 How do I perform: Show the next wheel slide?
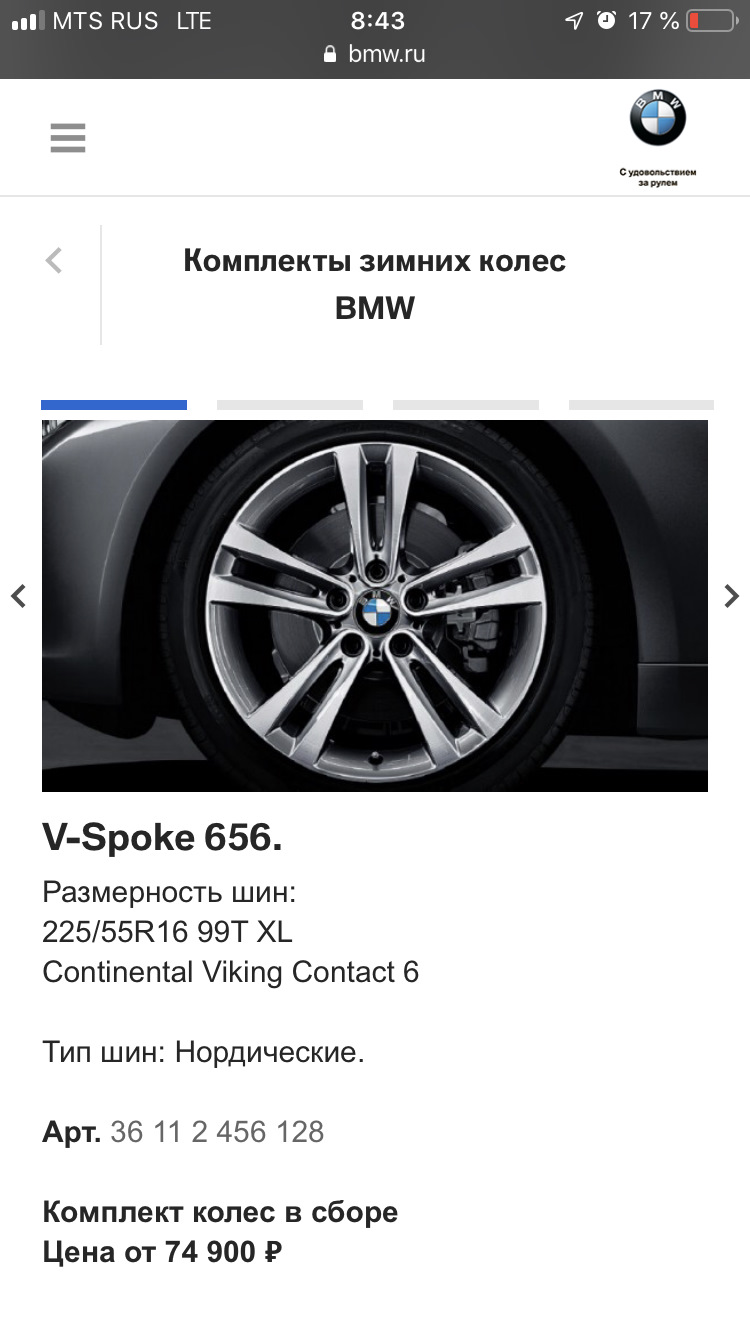click(x=731, y=596)
